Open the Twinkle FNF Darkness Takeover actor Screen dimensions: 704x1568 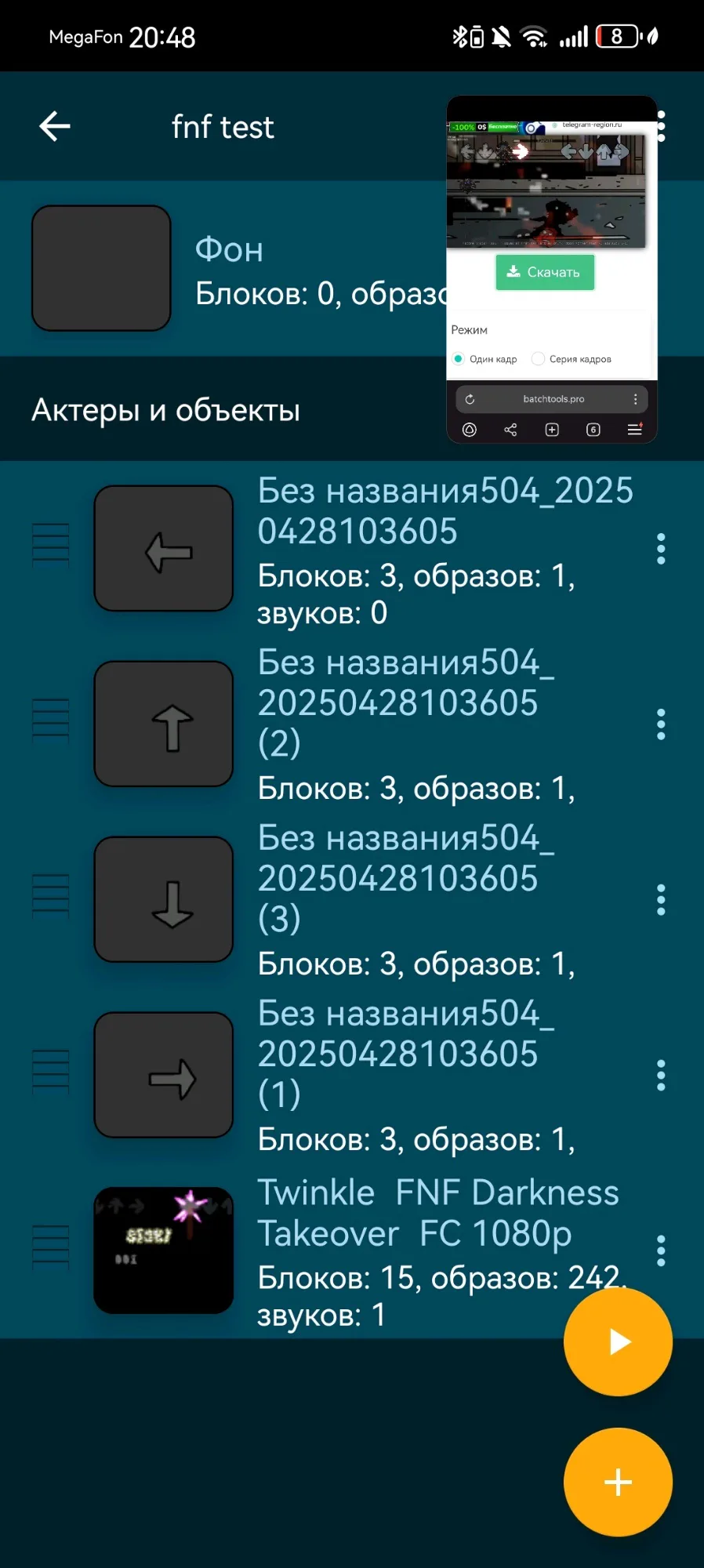click(x=392, y=1251)
